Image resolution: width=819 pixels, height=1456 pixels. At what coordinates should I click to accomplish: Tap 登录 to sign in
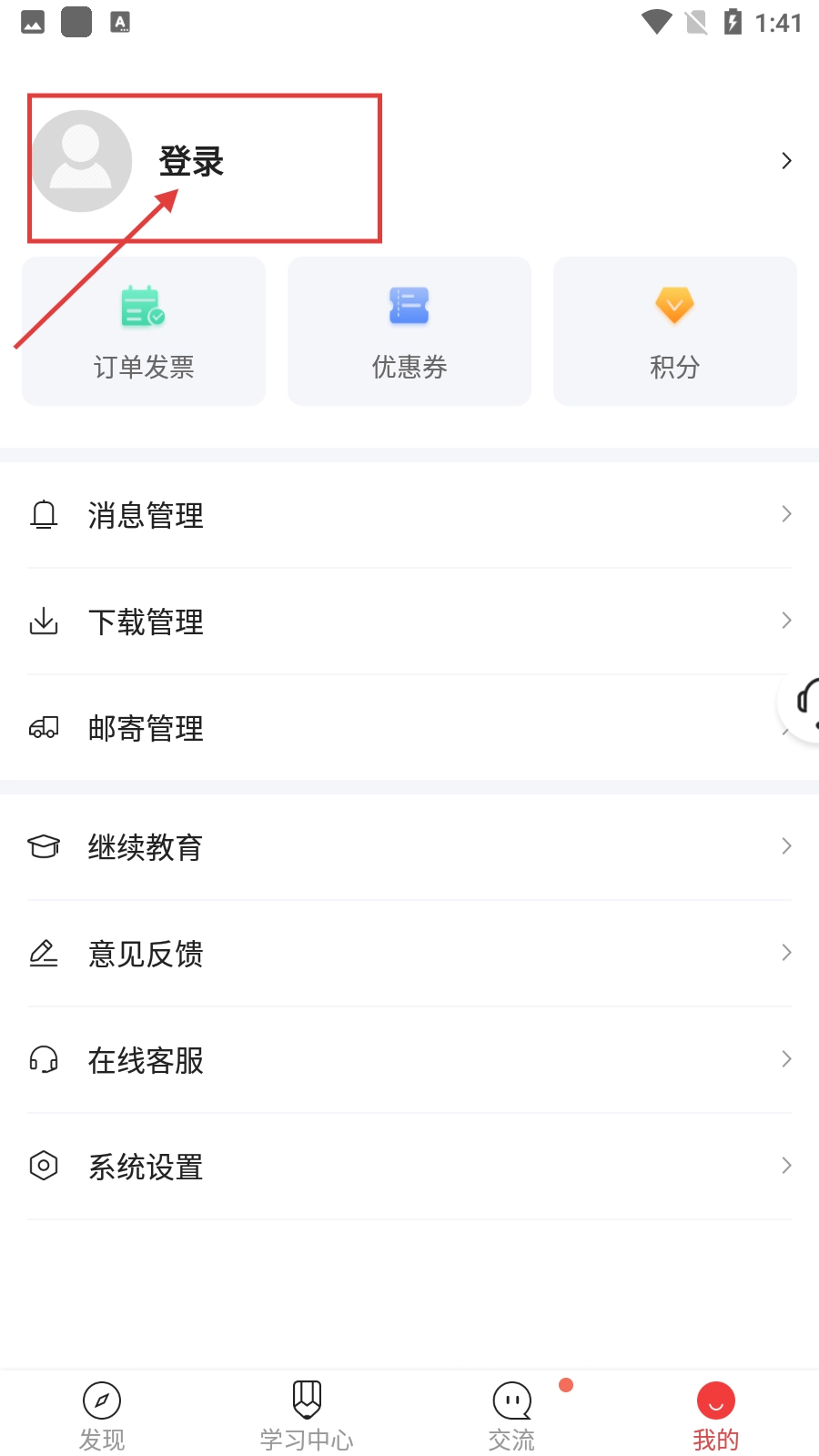pyautogui.click(x=191, y=162)
